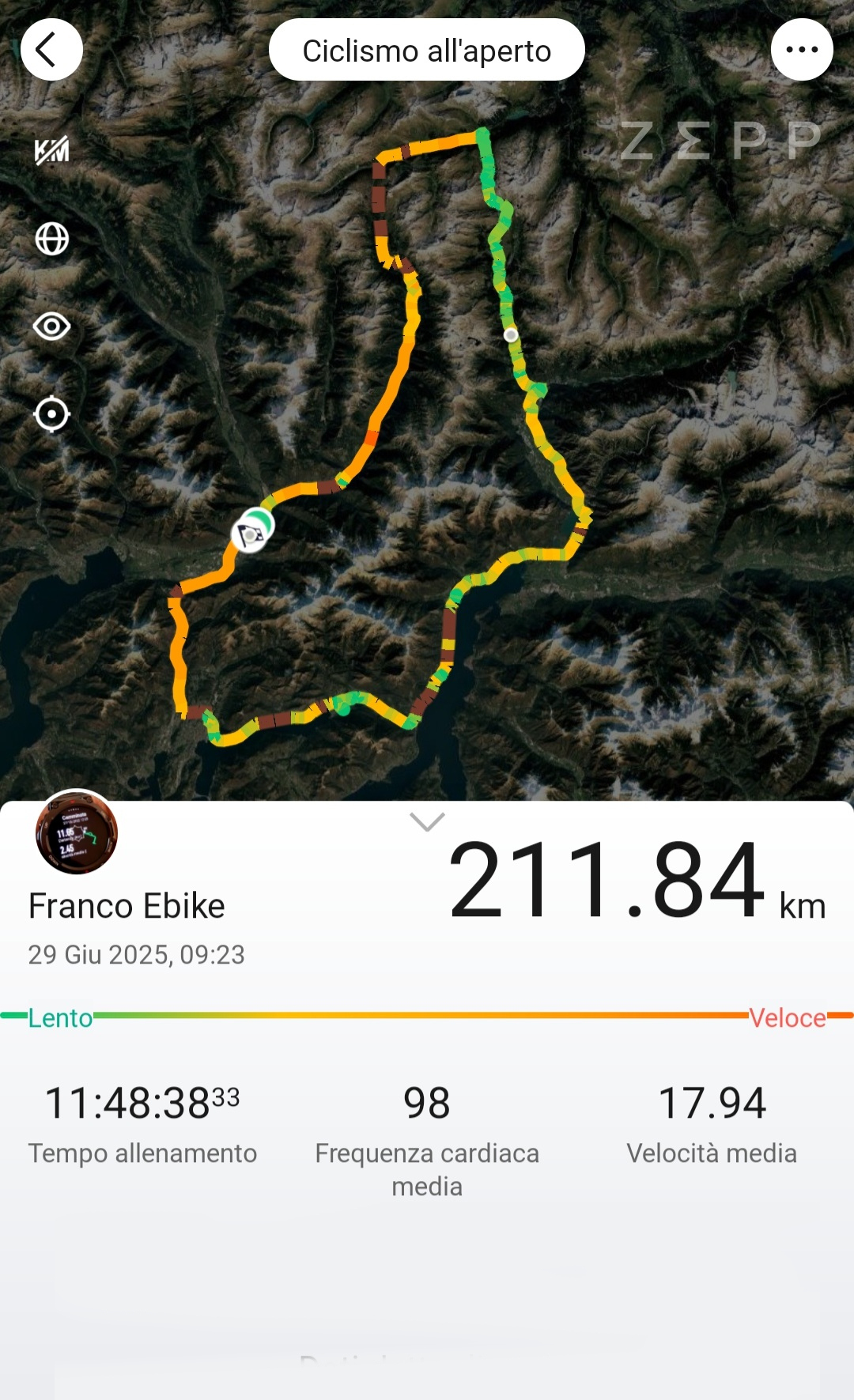Tap the flag marker on the route
Viewport: 854px width, 1400px height.
pos(250,535)
